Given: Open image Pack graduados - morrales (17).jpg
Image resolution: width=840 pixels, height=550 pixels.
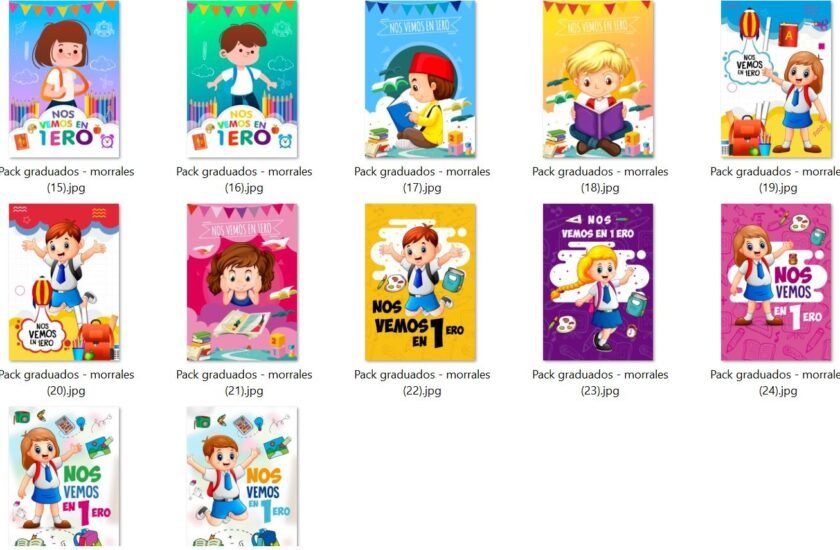Looking at the screenshot, I should [x=421, y=80].
